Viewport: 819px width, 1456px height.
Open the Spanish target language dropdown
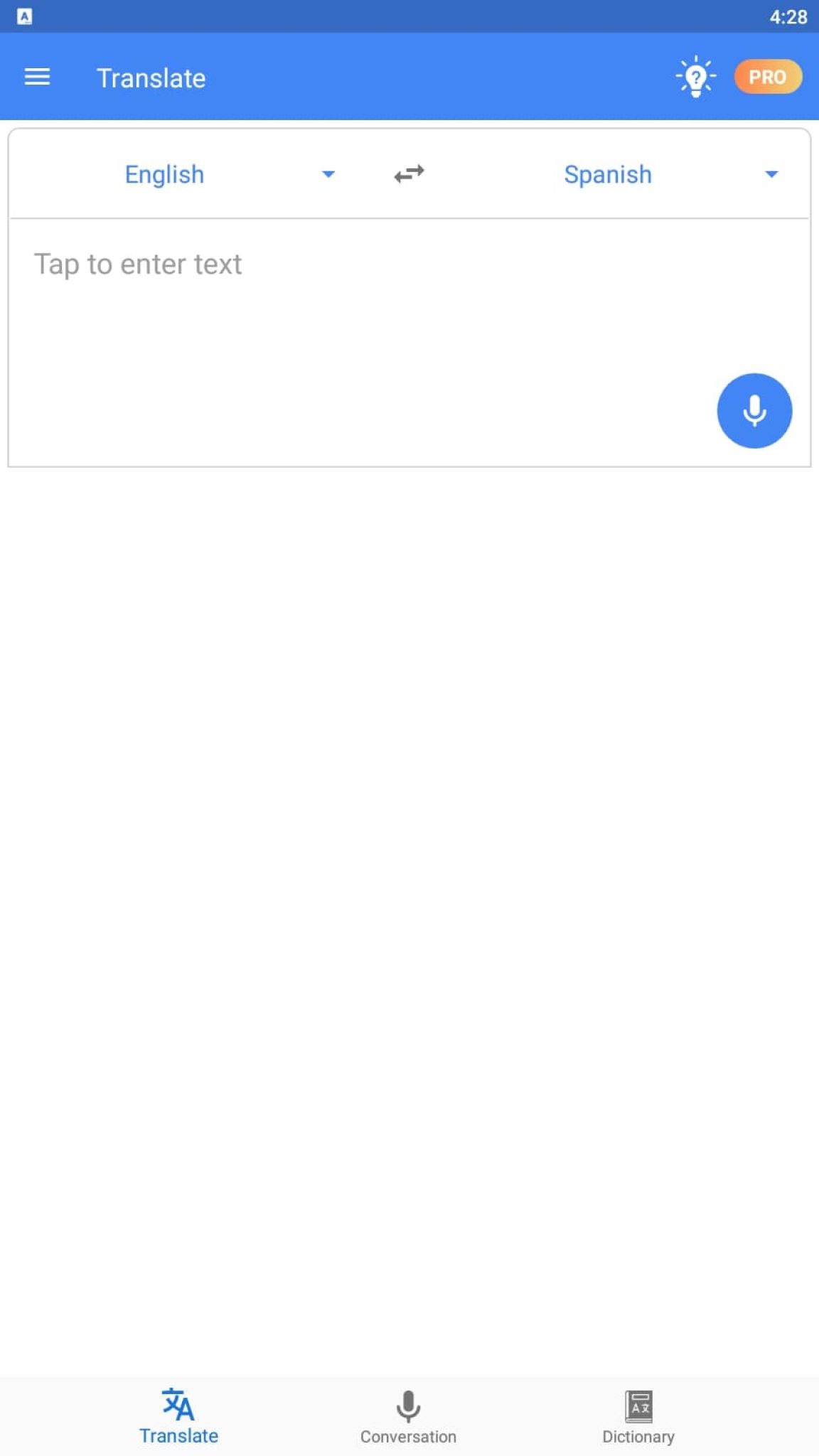(608, 174)
